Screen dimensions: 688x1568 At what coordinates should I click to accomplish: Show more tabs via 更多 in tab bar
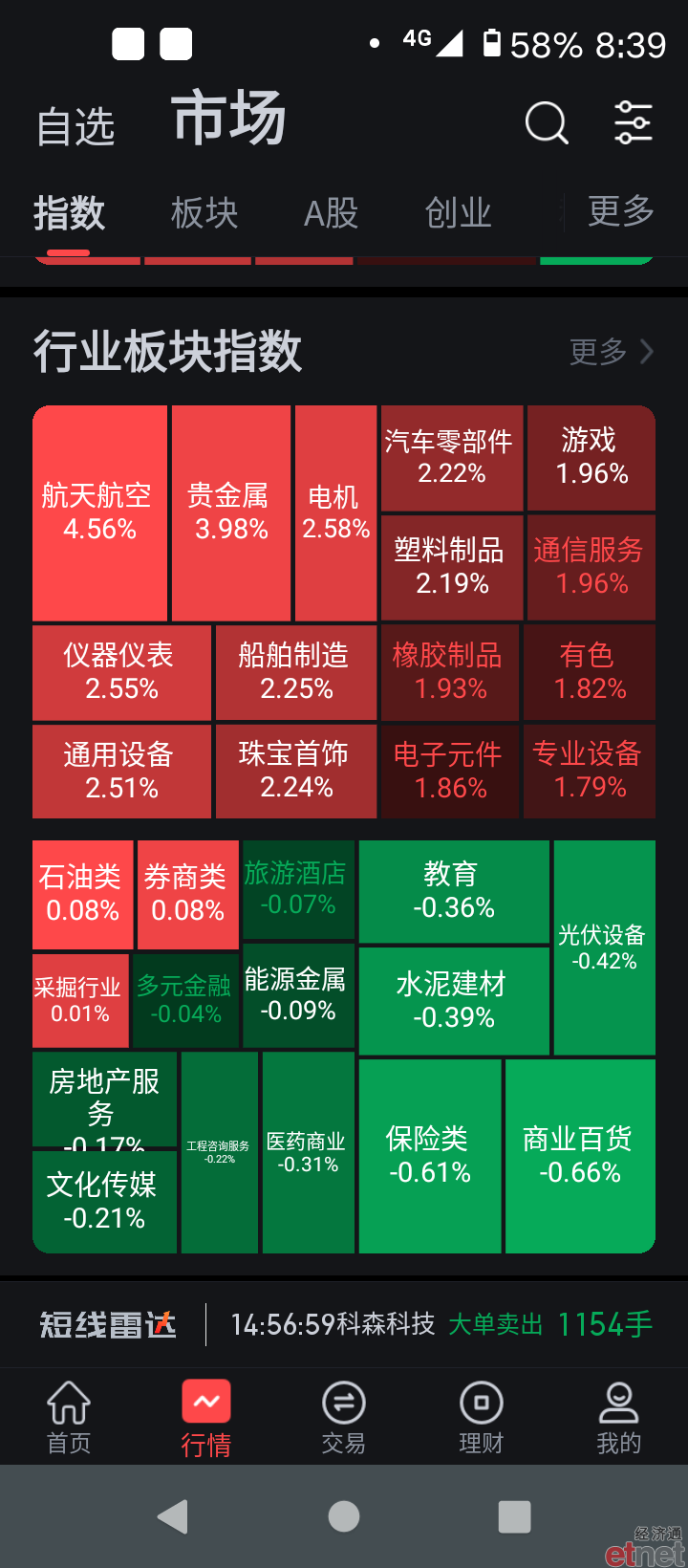621,211
